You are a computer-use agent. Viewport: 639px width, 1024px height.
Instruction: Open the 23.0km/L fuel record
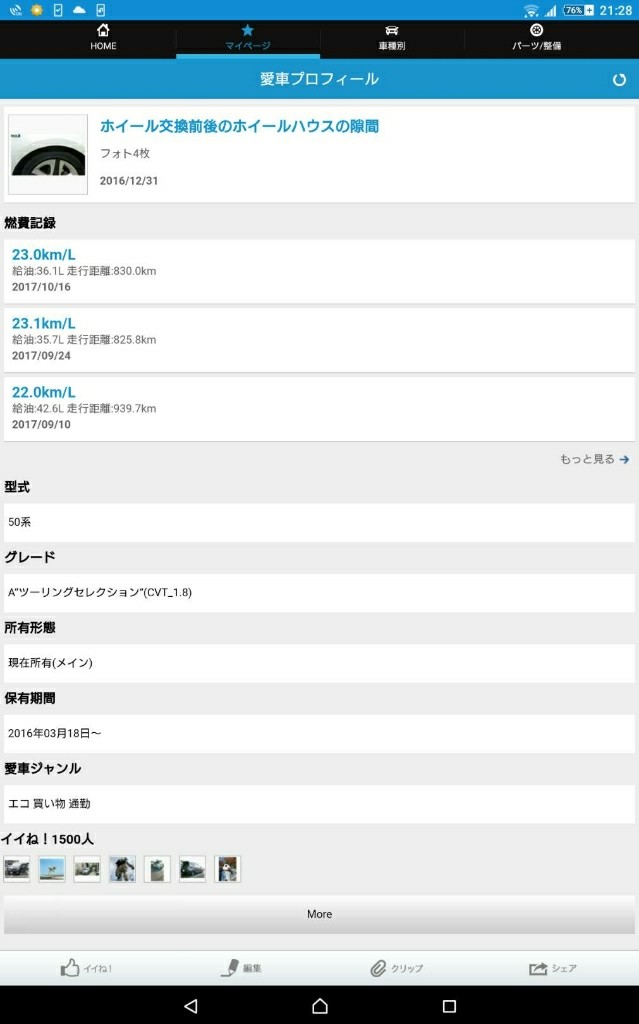[320, 271]
